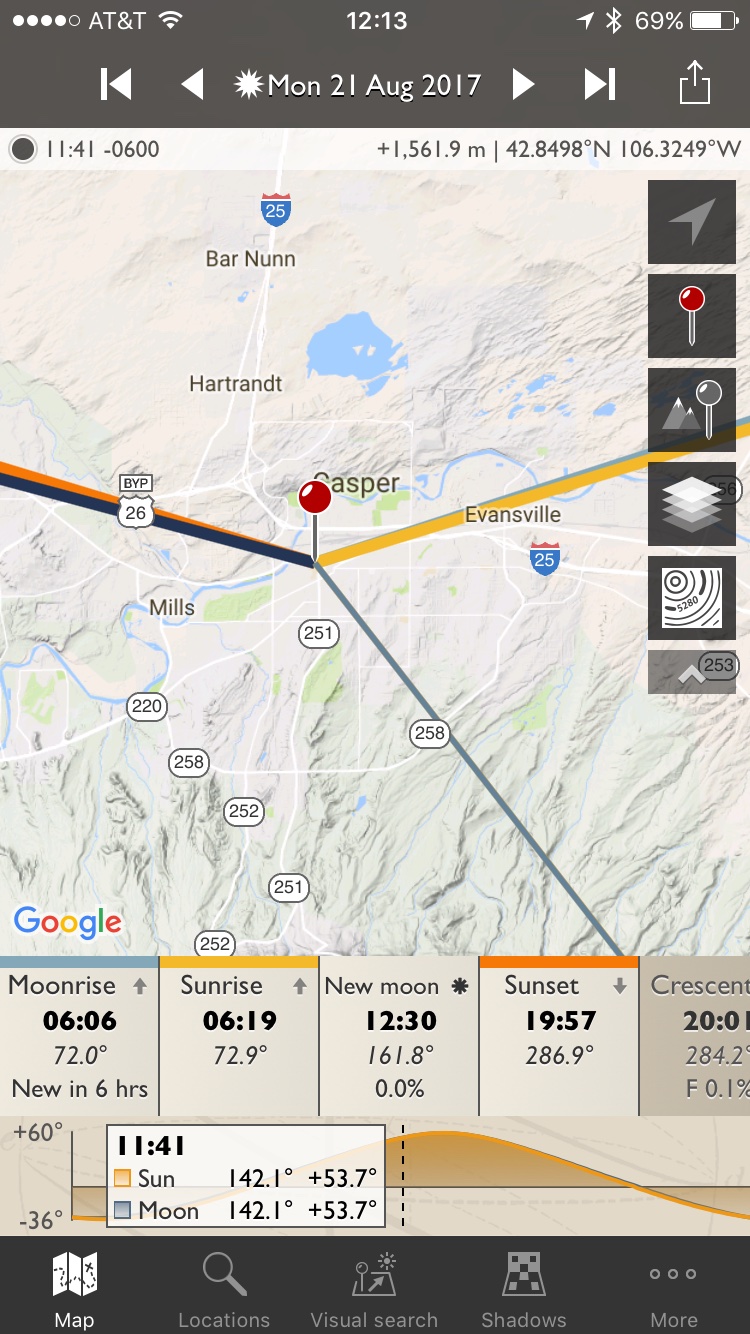The width and height of the screenshot is (750, 1334).
Task: Open the secondary grey pin mountain button
Action: (692, 410)
